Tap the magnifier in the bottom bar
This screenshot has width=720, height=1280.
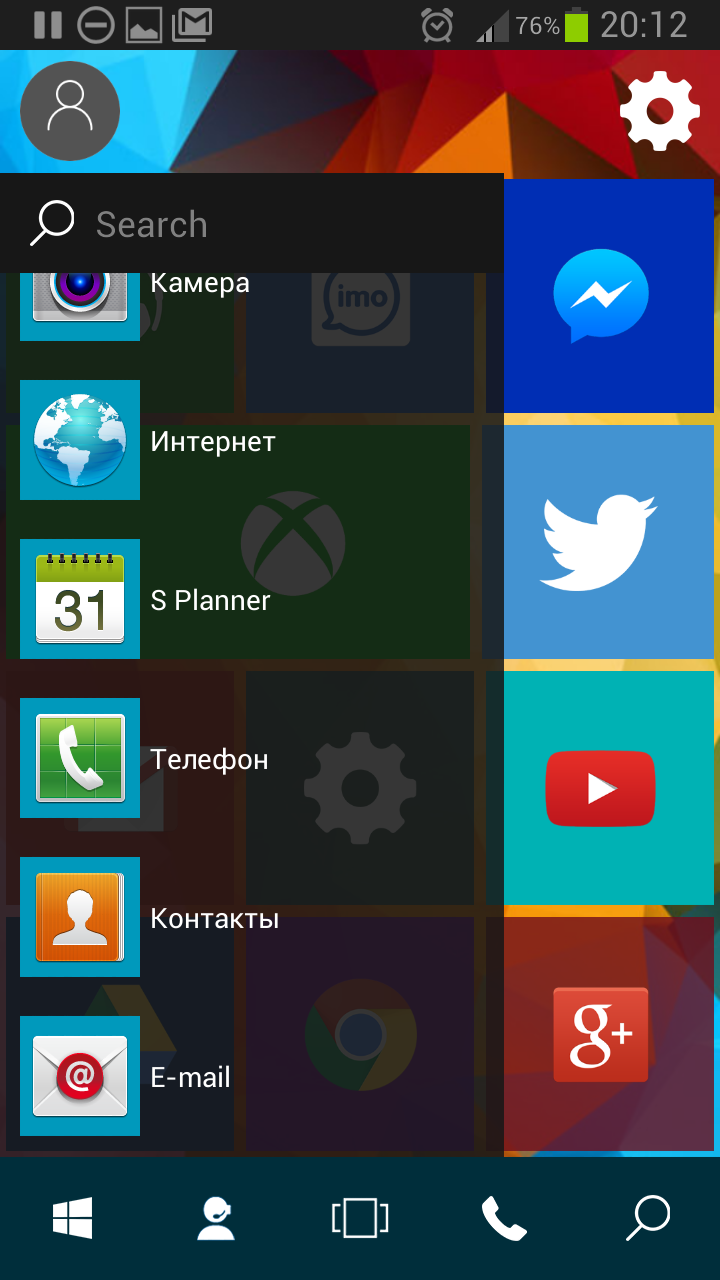pyautogui.click(x=648, y=1218)
